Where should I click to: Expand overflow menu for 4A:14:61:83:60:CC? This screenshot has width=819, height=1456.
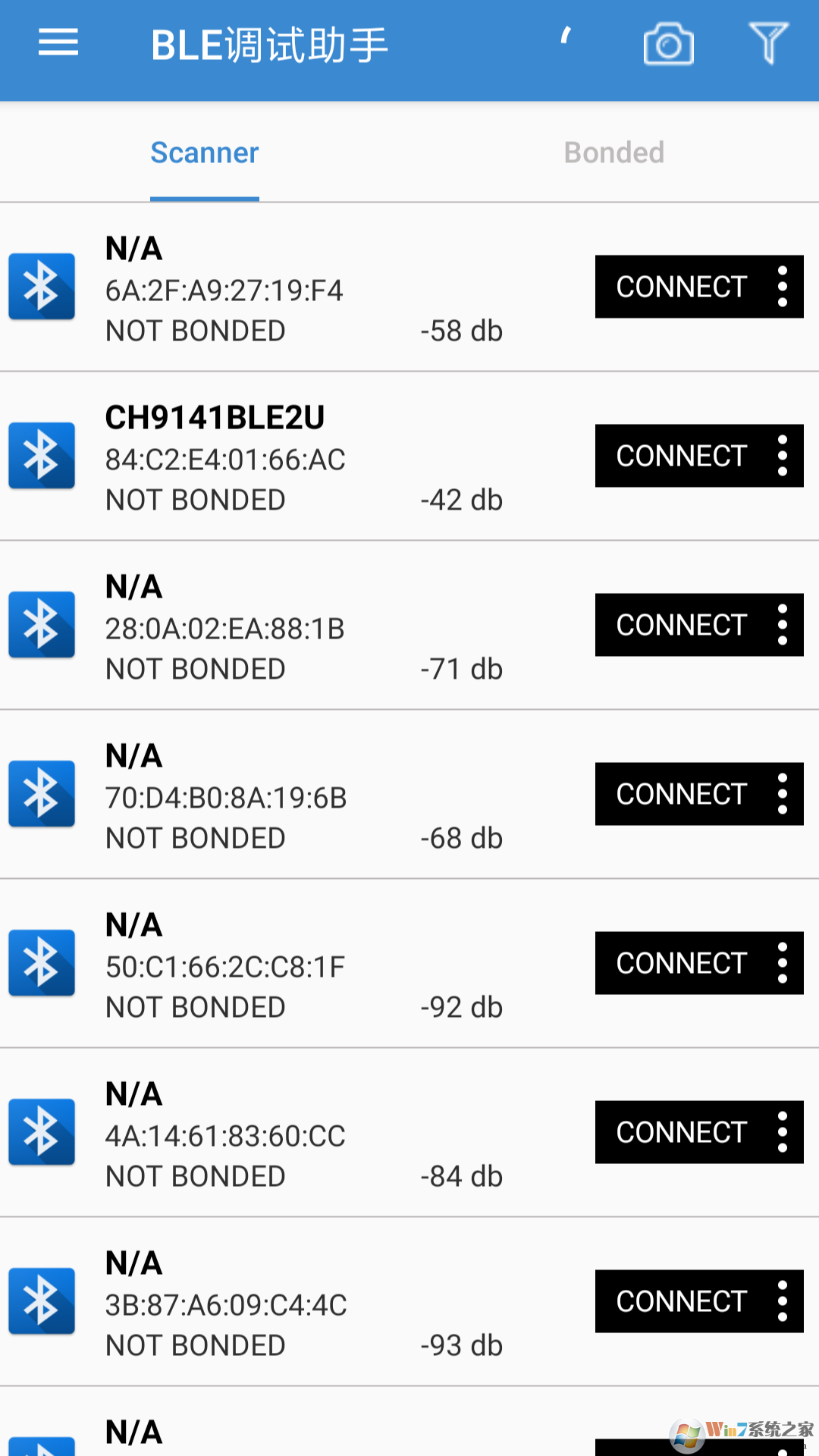click(x=783, y=1132)
